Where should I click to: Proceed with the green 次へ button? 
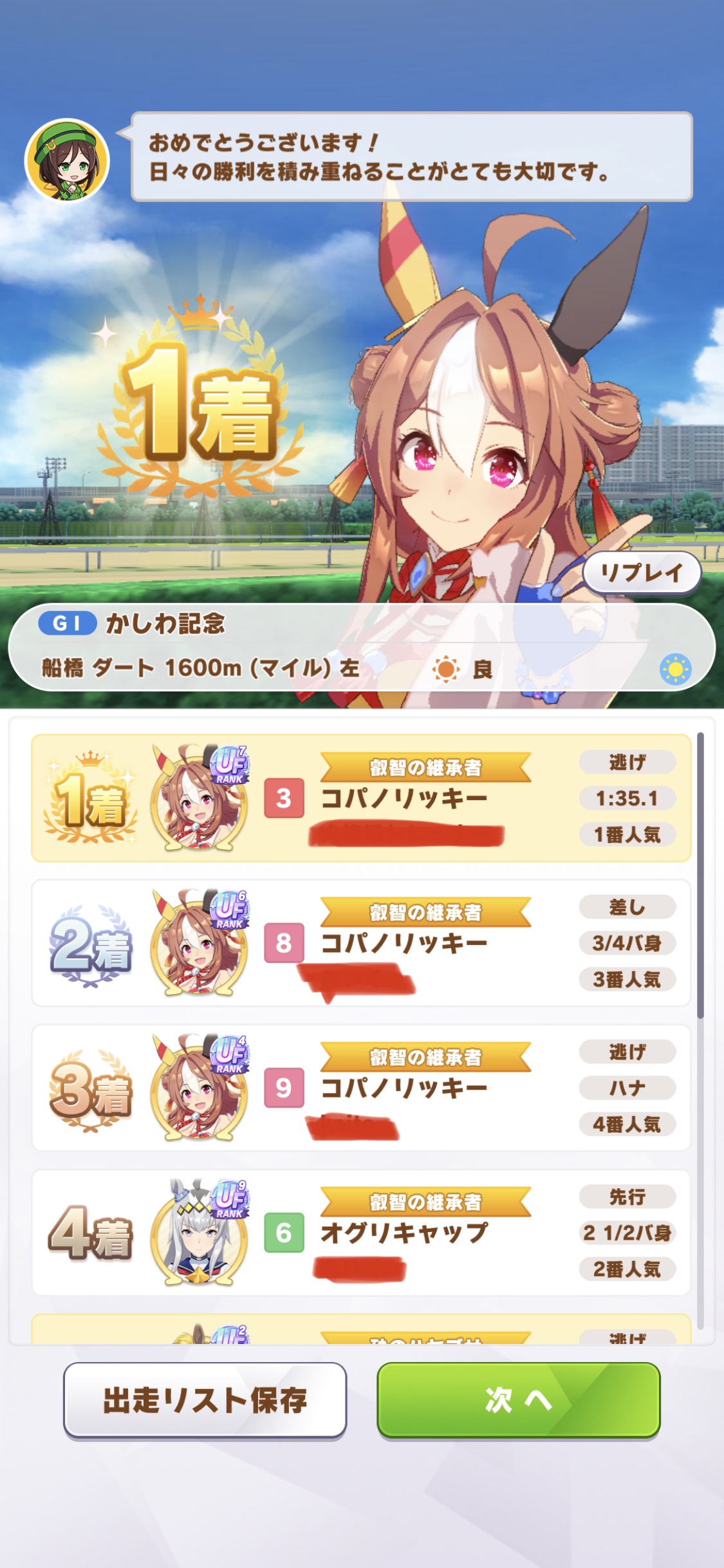coord(518,1400)
